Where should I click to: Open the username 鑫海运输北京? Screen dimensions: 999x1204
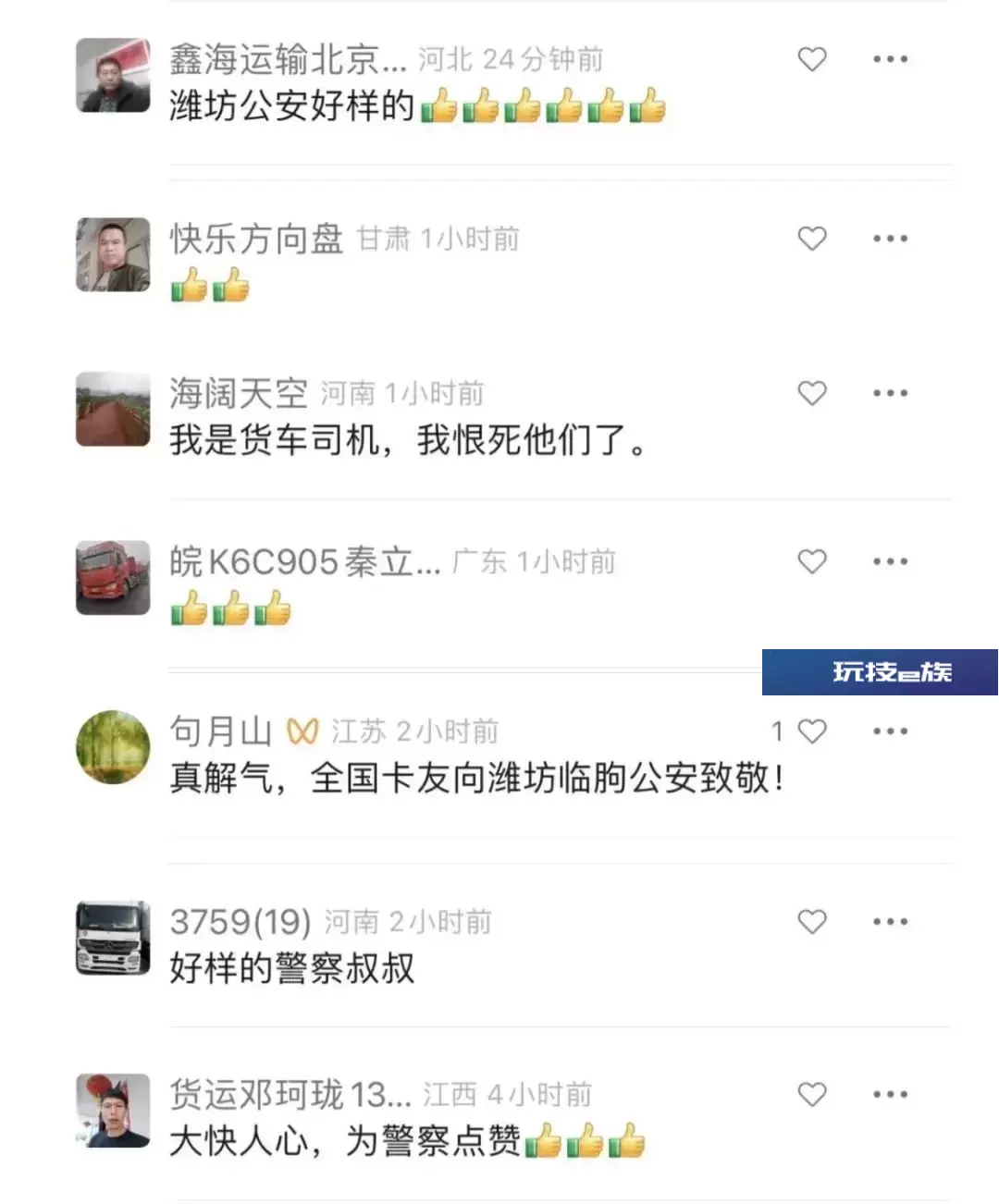[x=287, y=60]
